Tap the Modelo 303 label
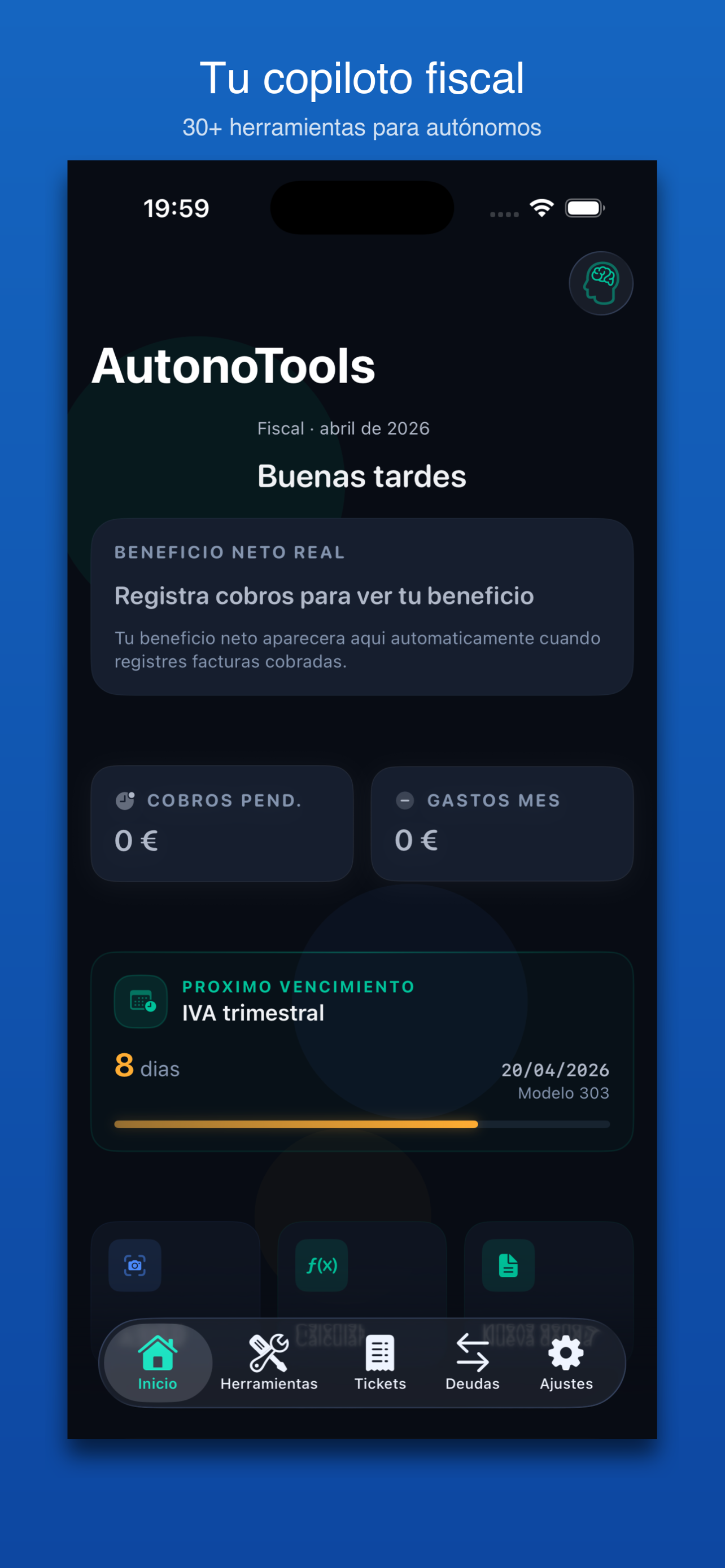Screen dimensions: 725x1568 tap(562, 1093)
